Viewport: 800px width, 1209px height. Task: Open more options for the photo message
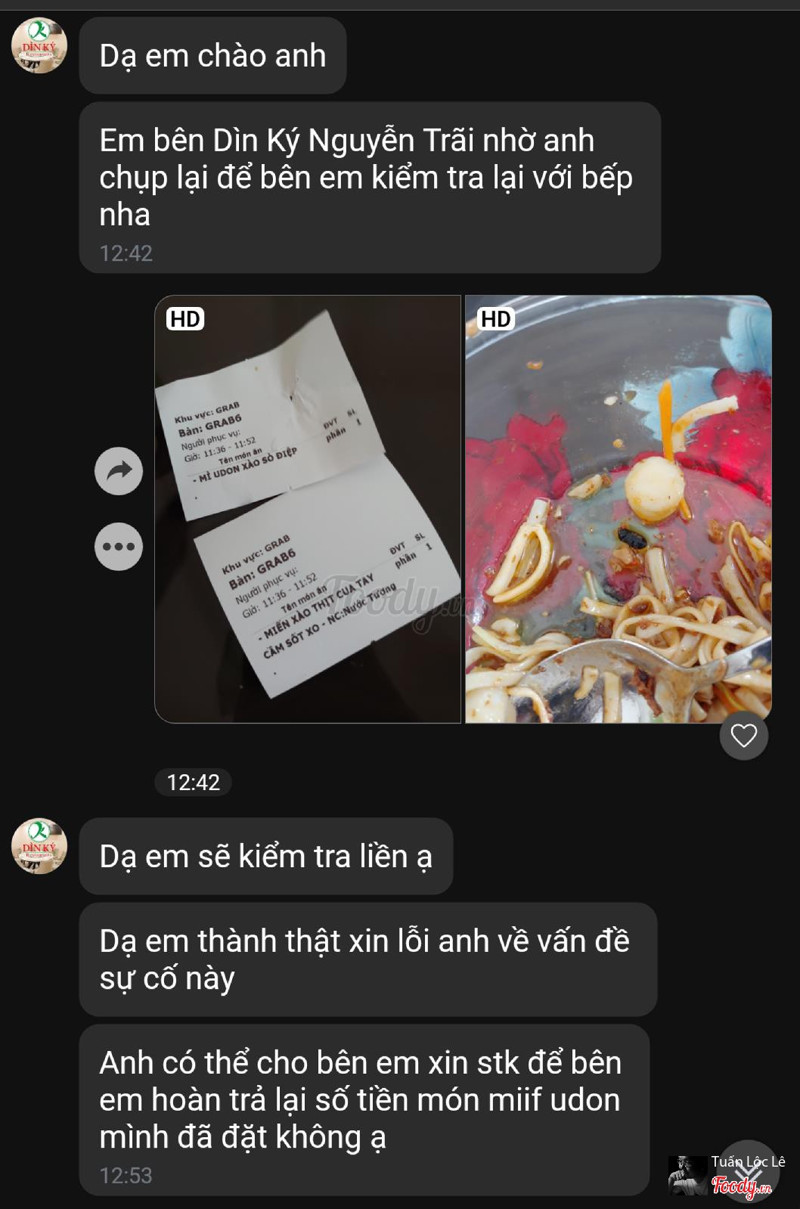point(119,547)
